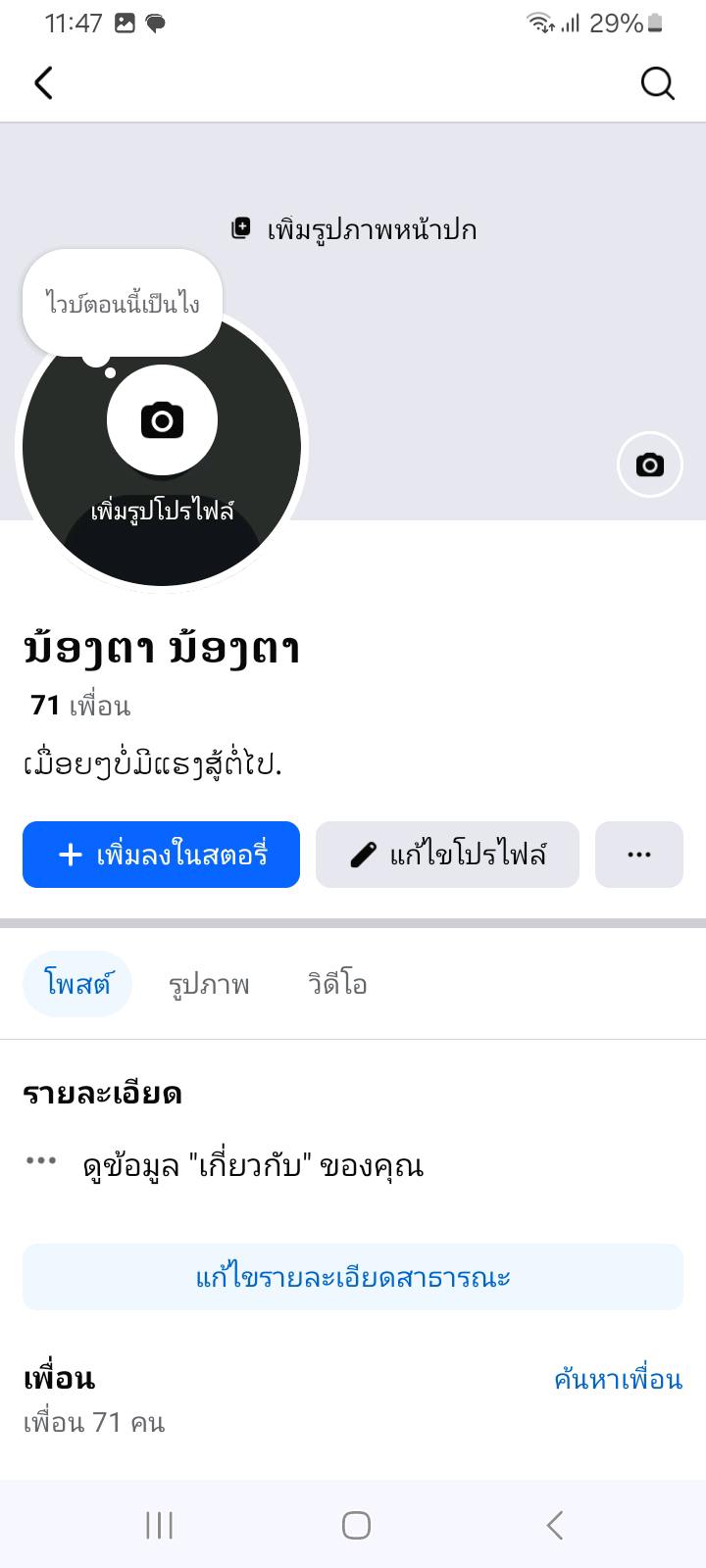Open recent apps from the navigation bar
The height and width of the screenshot is (1568, 706).
pyautogui.click(x=159, y=1525)
